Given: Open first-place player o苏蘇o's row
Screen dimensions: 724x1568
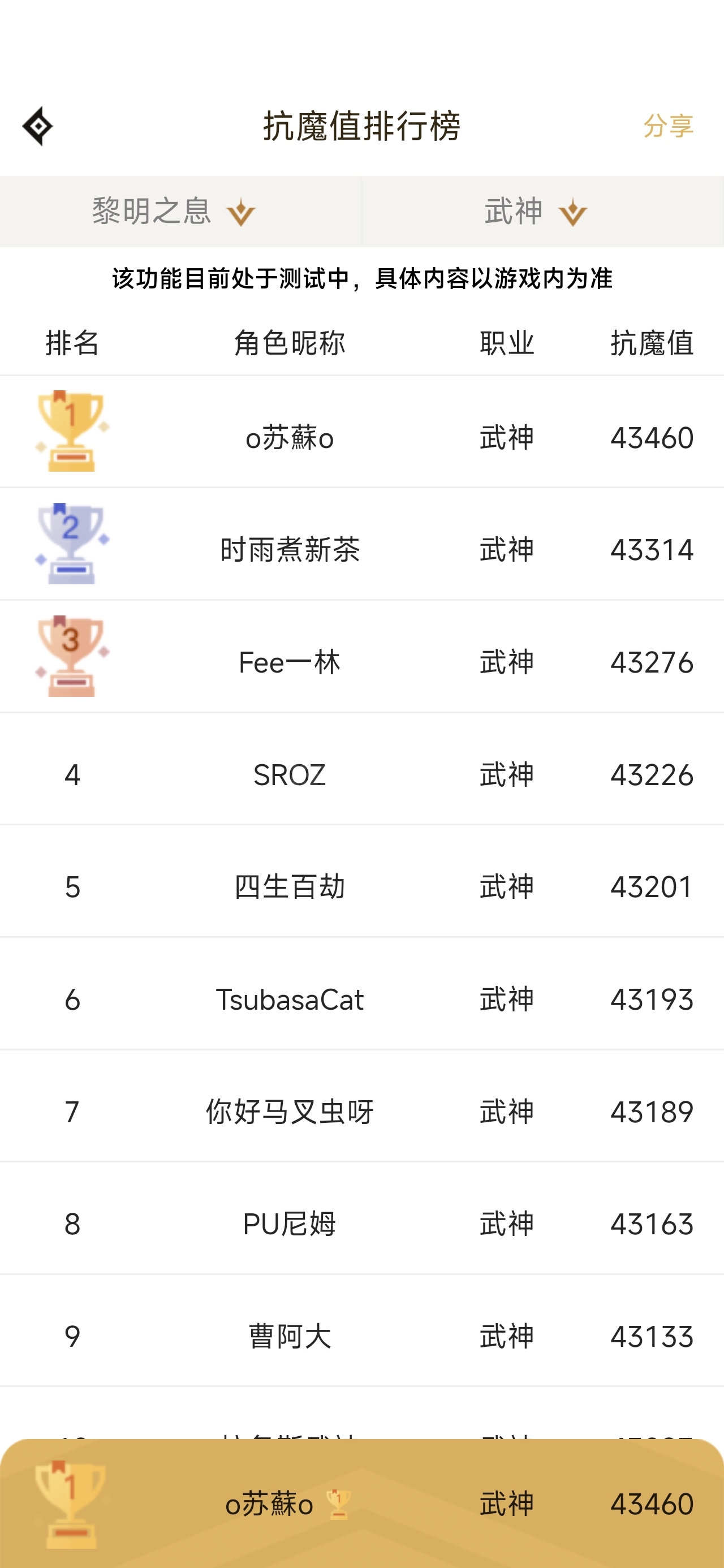Looking at the screenshot, I should point(361,432).
